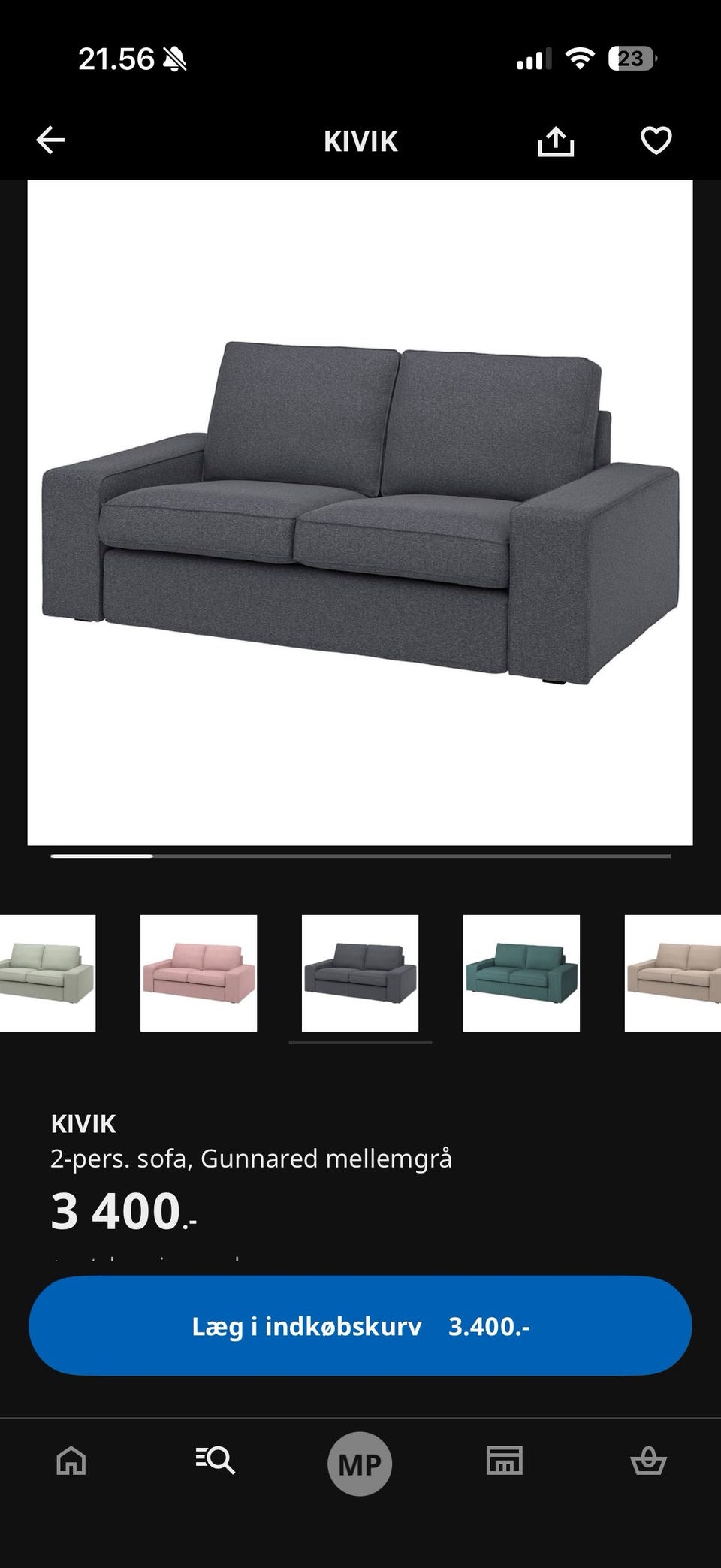The image size is (721, 1568).
Task: Select the teal sofa variant
Action: tap(521, 973)
